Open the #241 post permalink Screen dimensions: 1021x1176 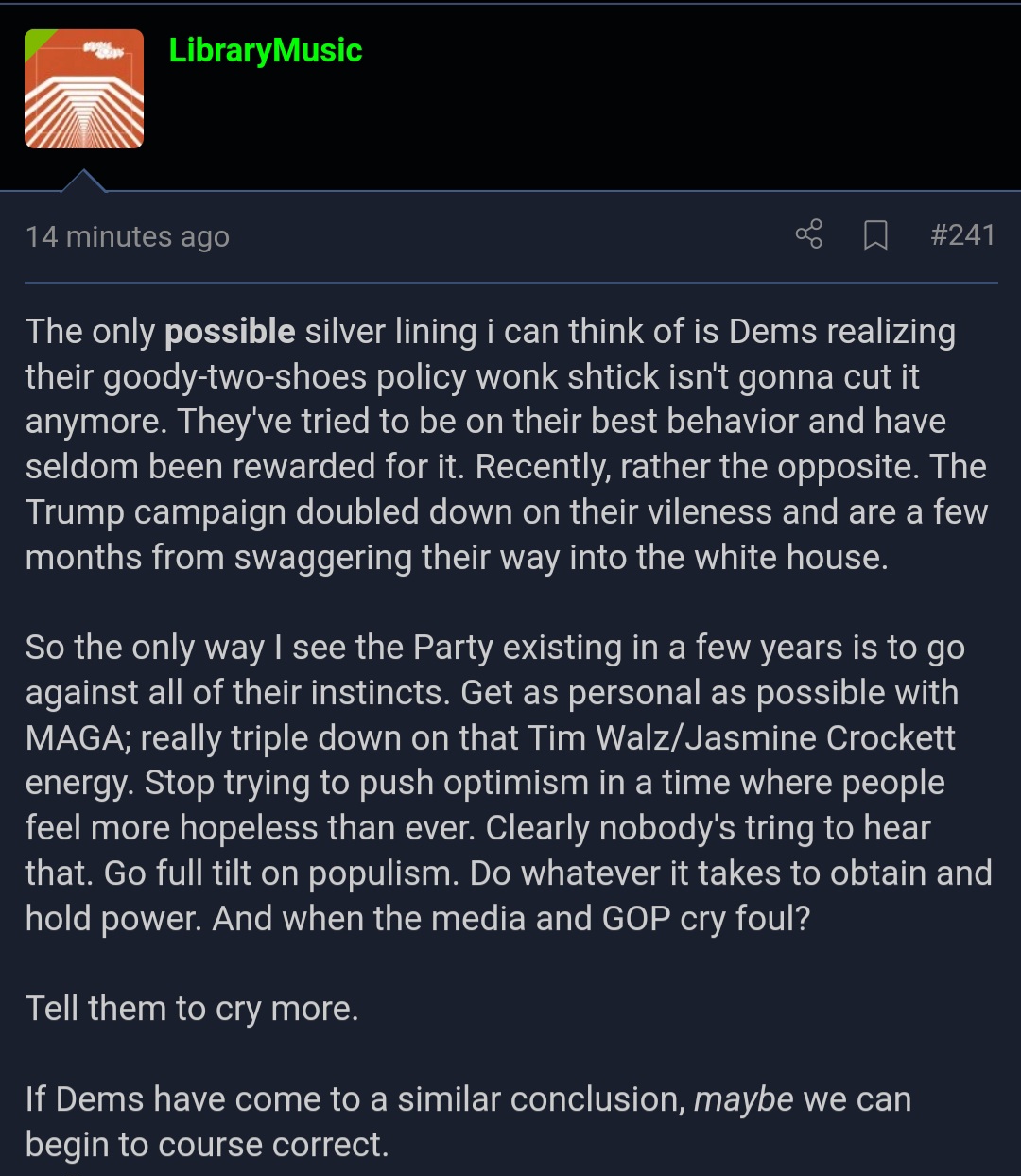pos(962,234)
